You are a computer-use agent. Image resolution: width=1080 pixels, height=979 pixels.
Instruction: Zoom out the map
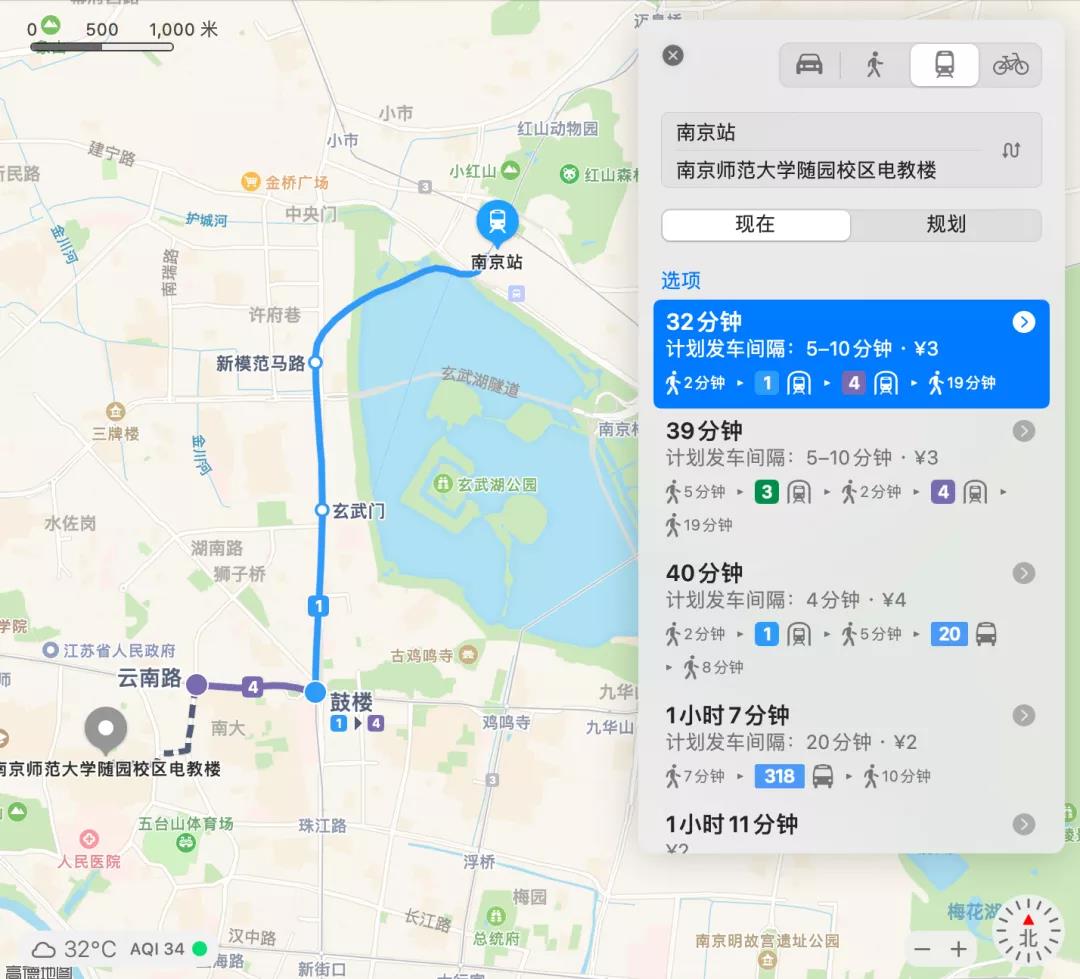tap(923, 949)
